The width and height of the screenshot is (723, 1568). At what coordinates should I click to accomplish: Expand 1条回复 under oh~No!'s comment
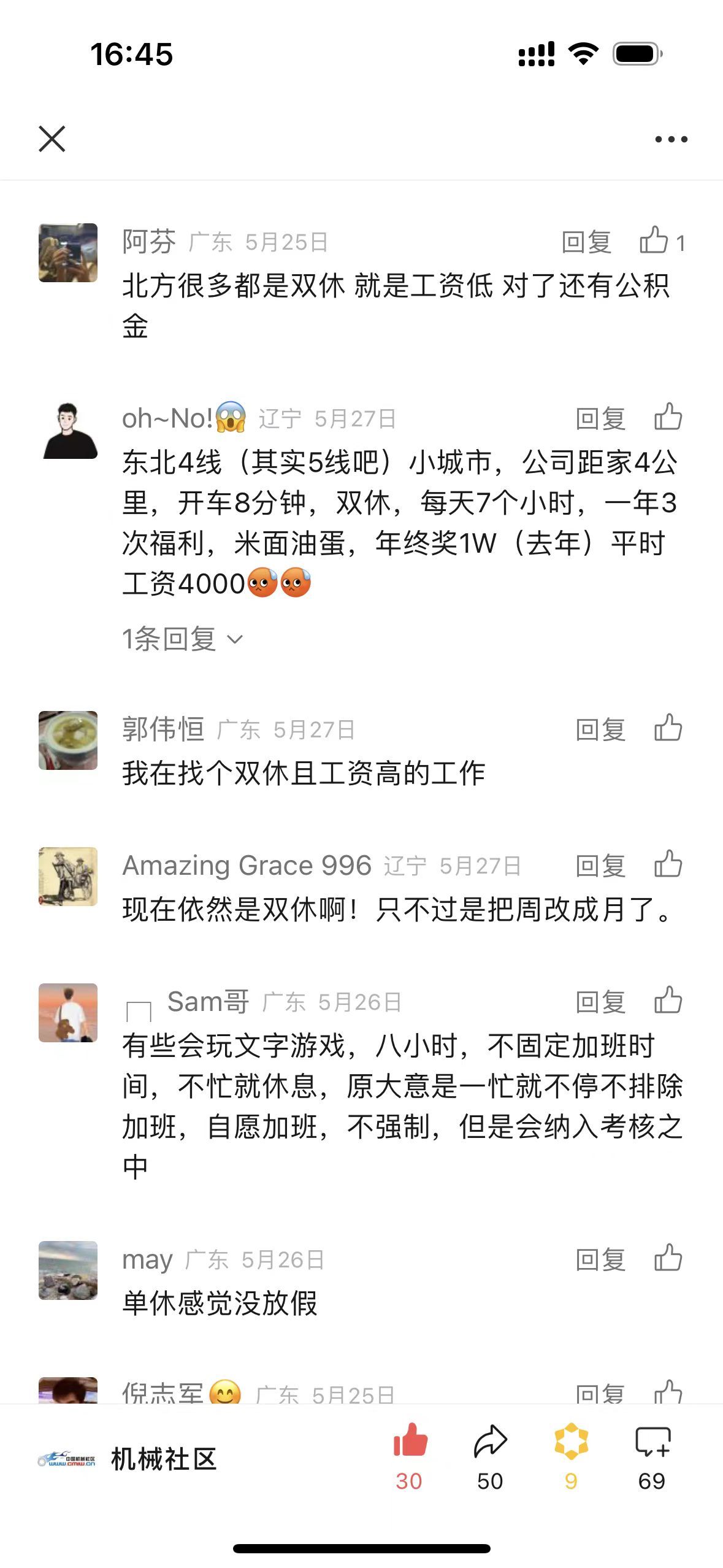(182, 639)
